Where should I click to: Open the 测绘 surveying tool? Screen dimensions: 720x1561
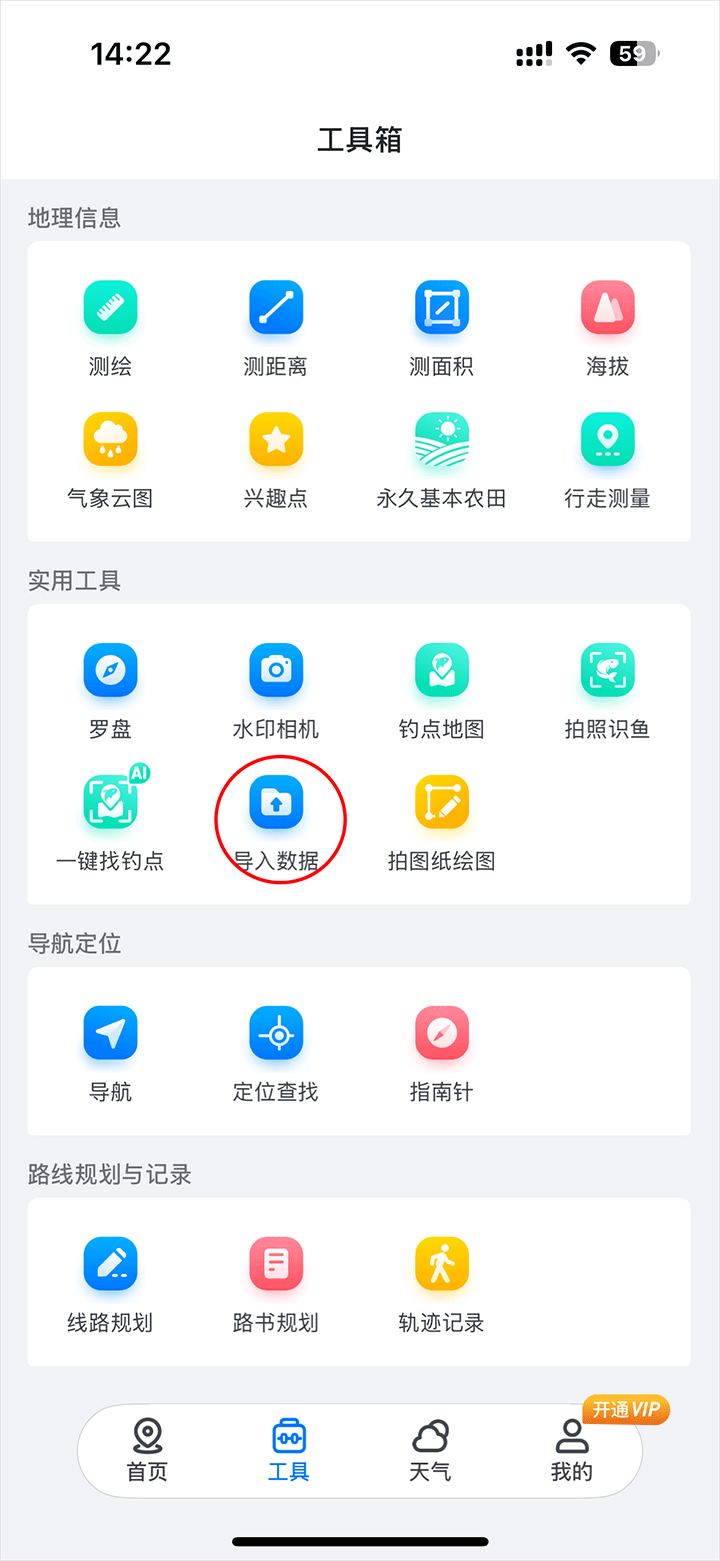(x=110, y=308)
